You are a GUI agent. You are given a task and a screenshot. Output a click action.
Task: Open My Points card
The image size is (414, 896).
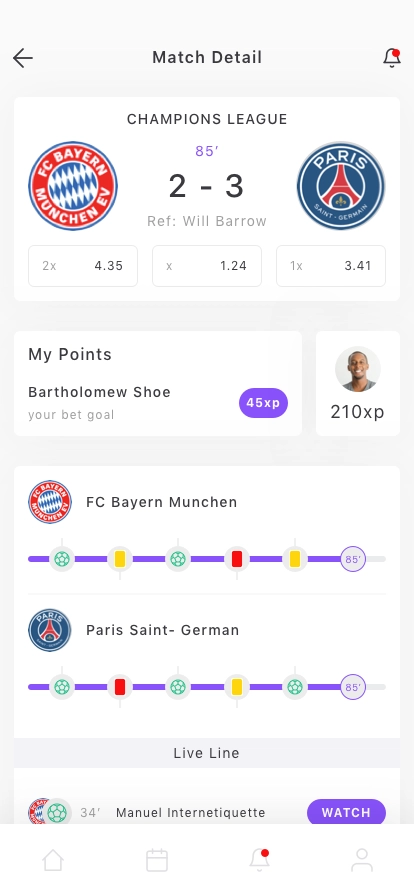(x=158, y=383)
